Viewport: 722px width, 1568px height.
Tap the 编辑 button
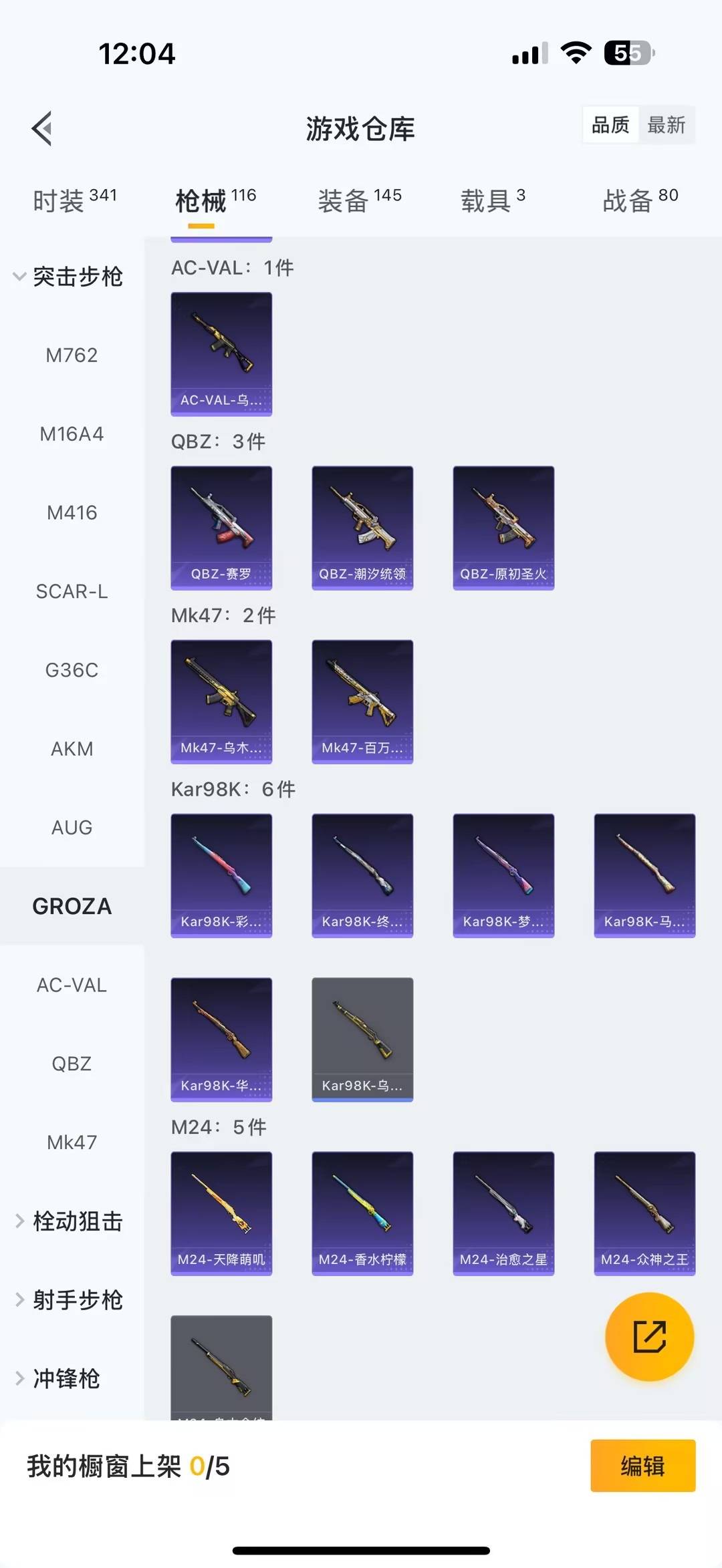642,1466
